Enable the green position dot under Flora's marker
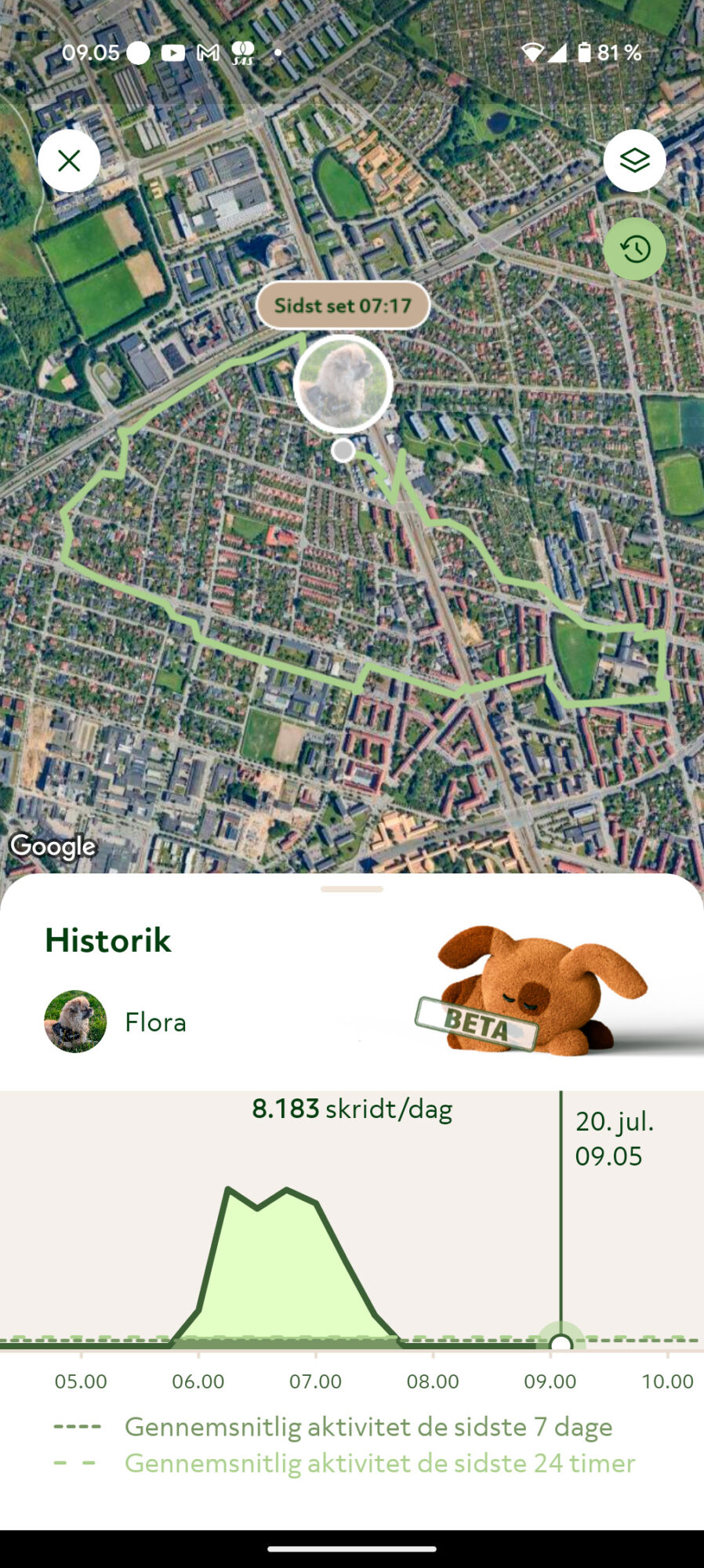Viewport: 704px width, 1568px height. click(343, 450)
